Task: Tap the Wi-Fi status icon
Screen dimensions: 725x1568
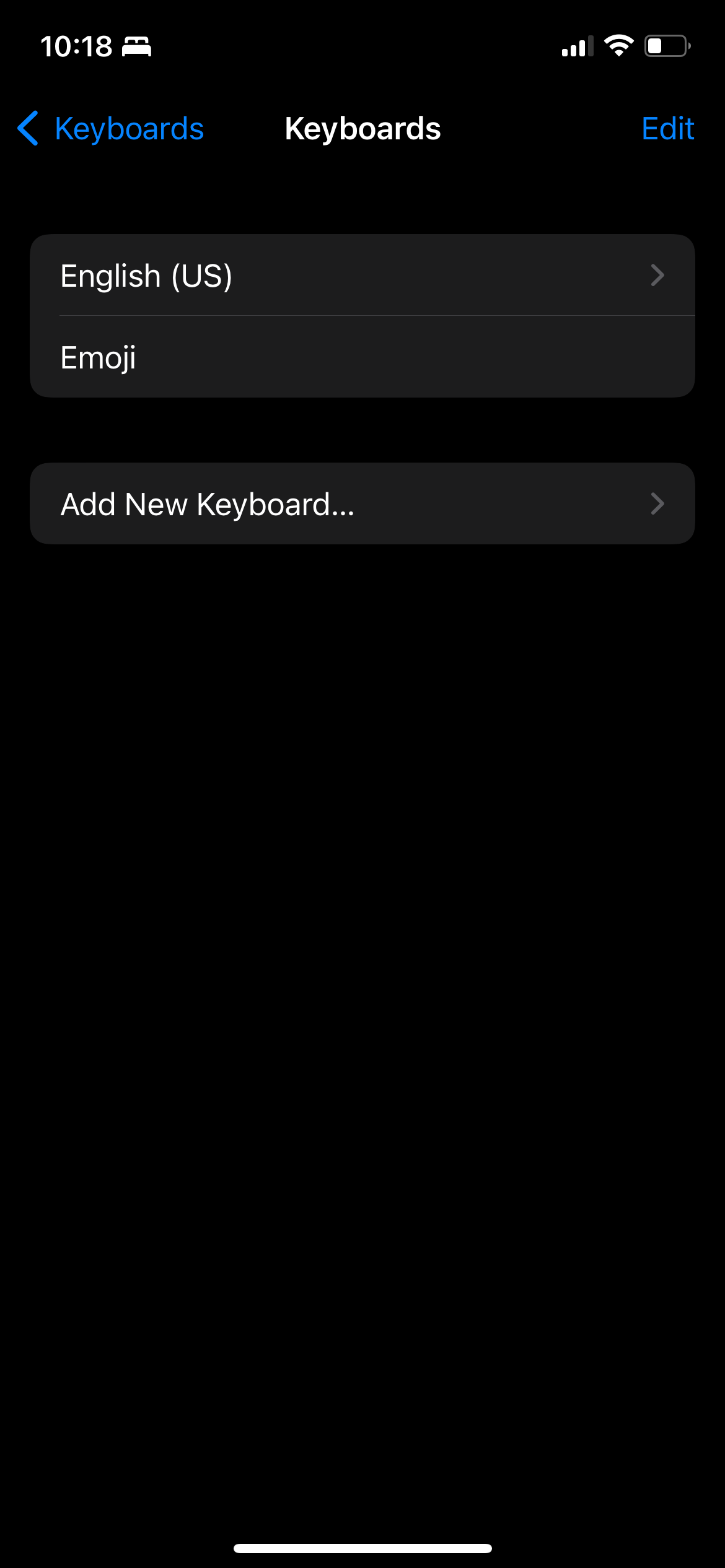Action: tap(618, 45)
